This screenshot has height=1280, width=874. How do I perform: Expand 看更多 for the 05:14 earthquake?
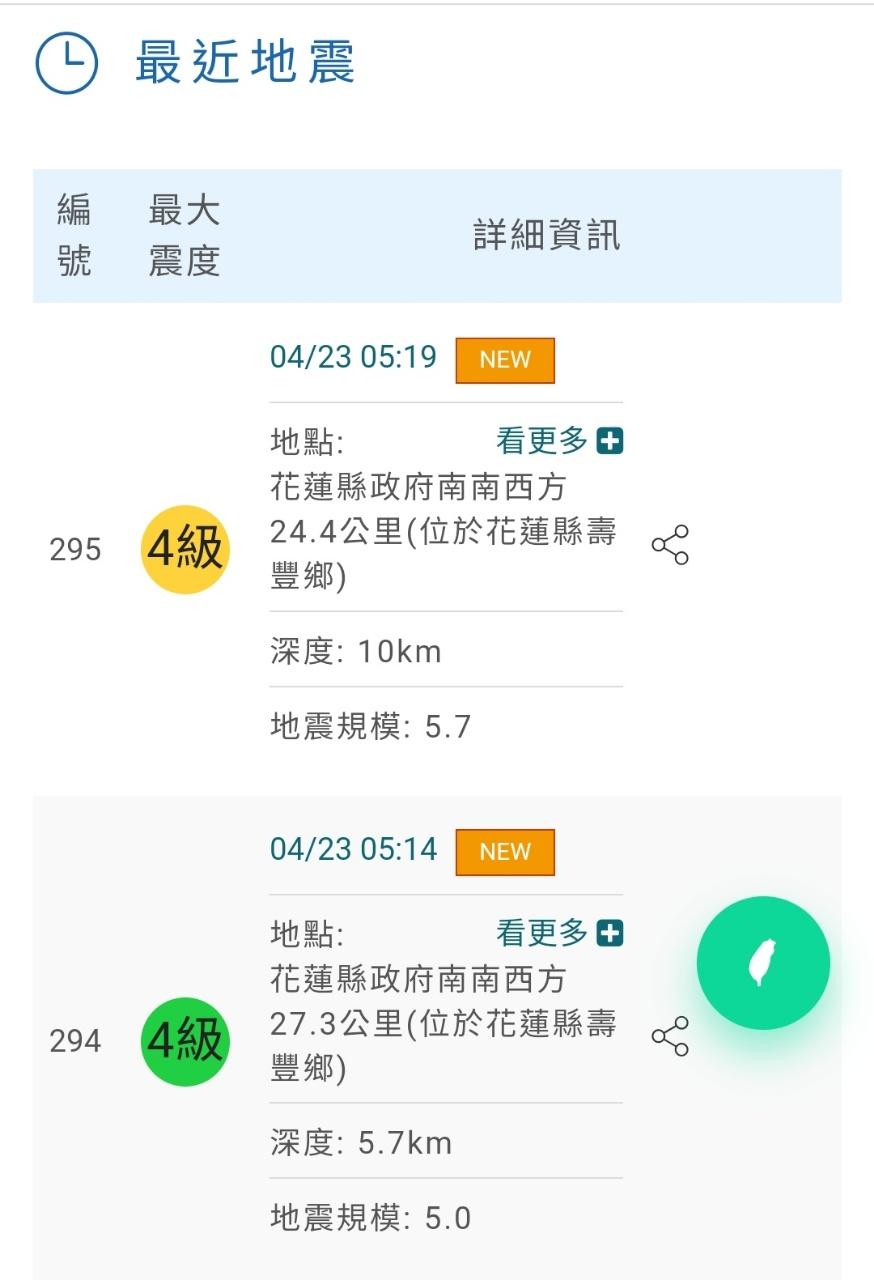[x=559, y=933]
